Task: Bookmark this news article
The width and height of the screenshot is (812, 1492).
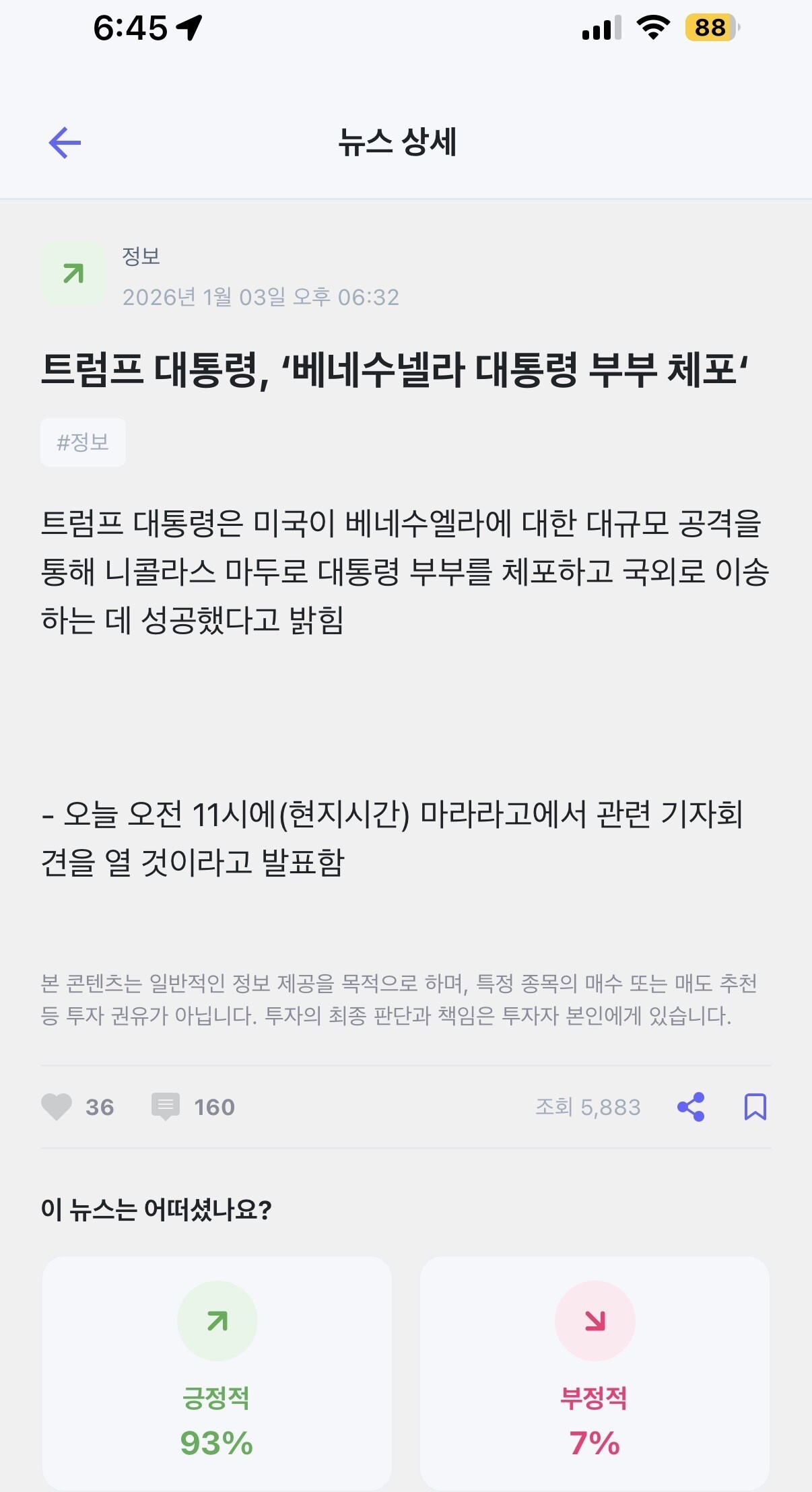Action: pos(755,1107)
